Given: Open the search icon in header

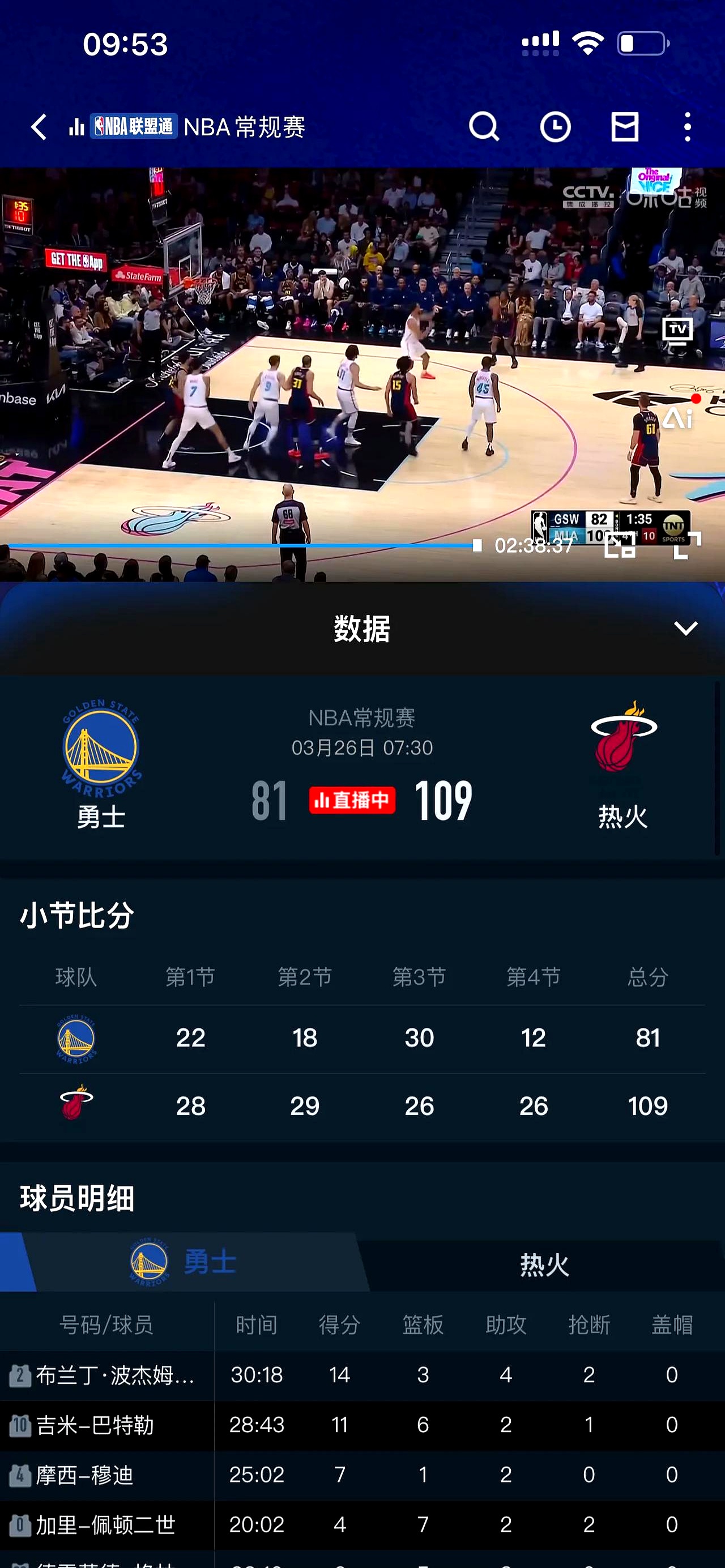Looking at the screenshot, I should pyautogui.click(x=484, y=127).
